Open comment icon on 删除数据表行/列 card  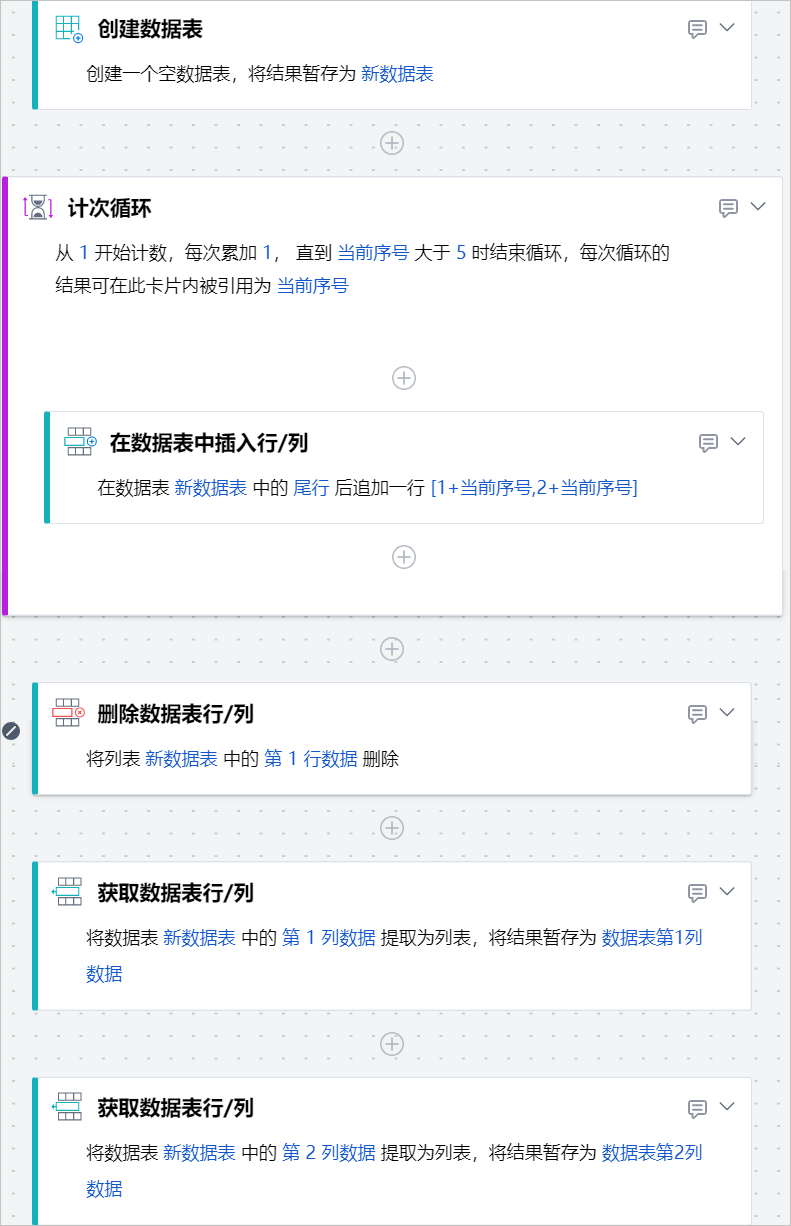tap(697, 714)
